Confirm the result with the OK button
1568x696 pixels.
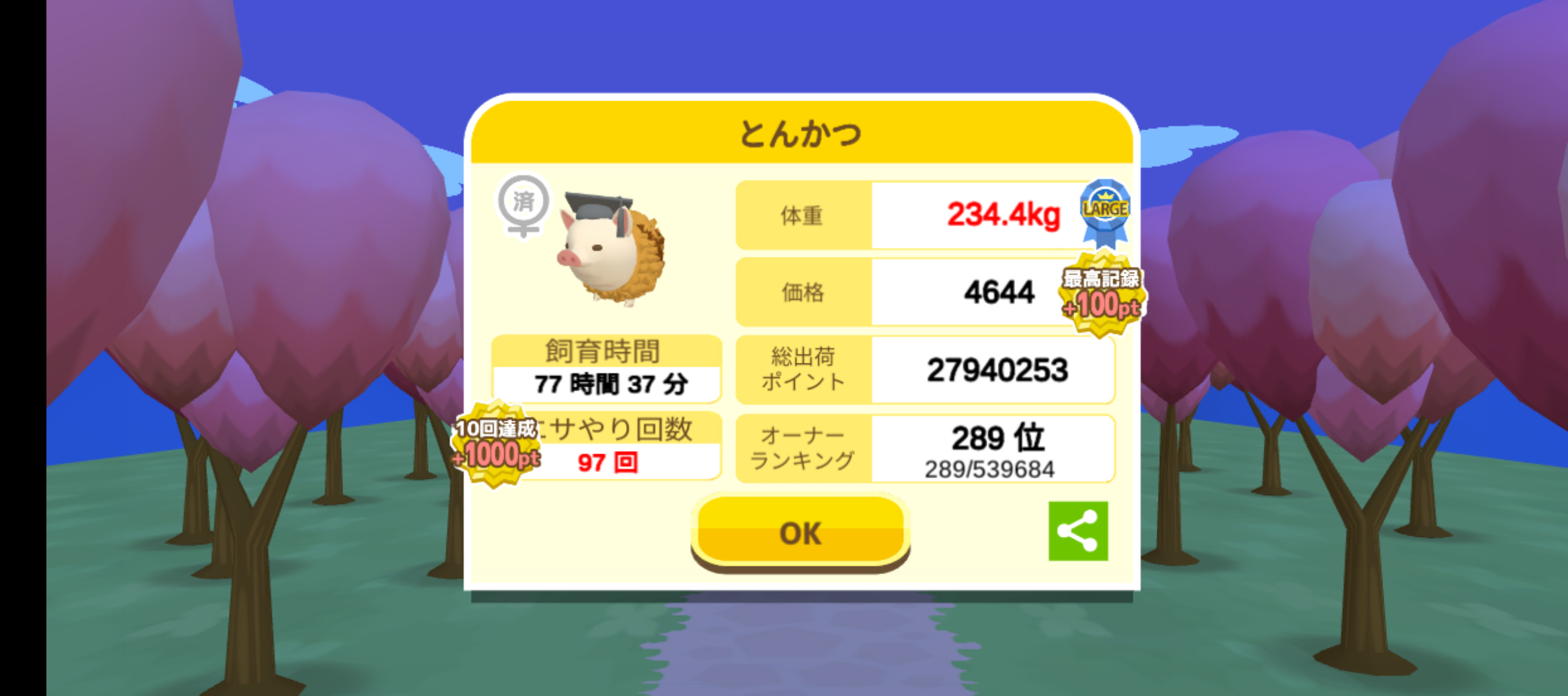(800, 532)
